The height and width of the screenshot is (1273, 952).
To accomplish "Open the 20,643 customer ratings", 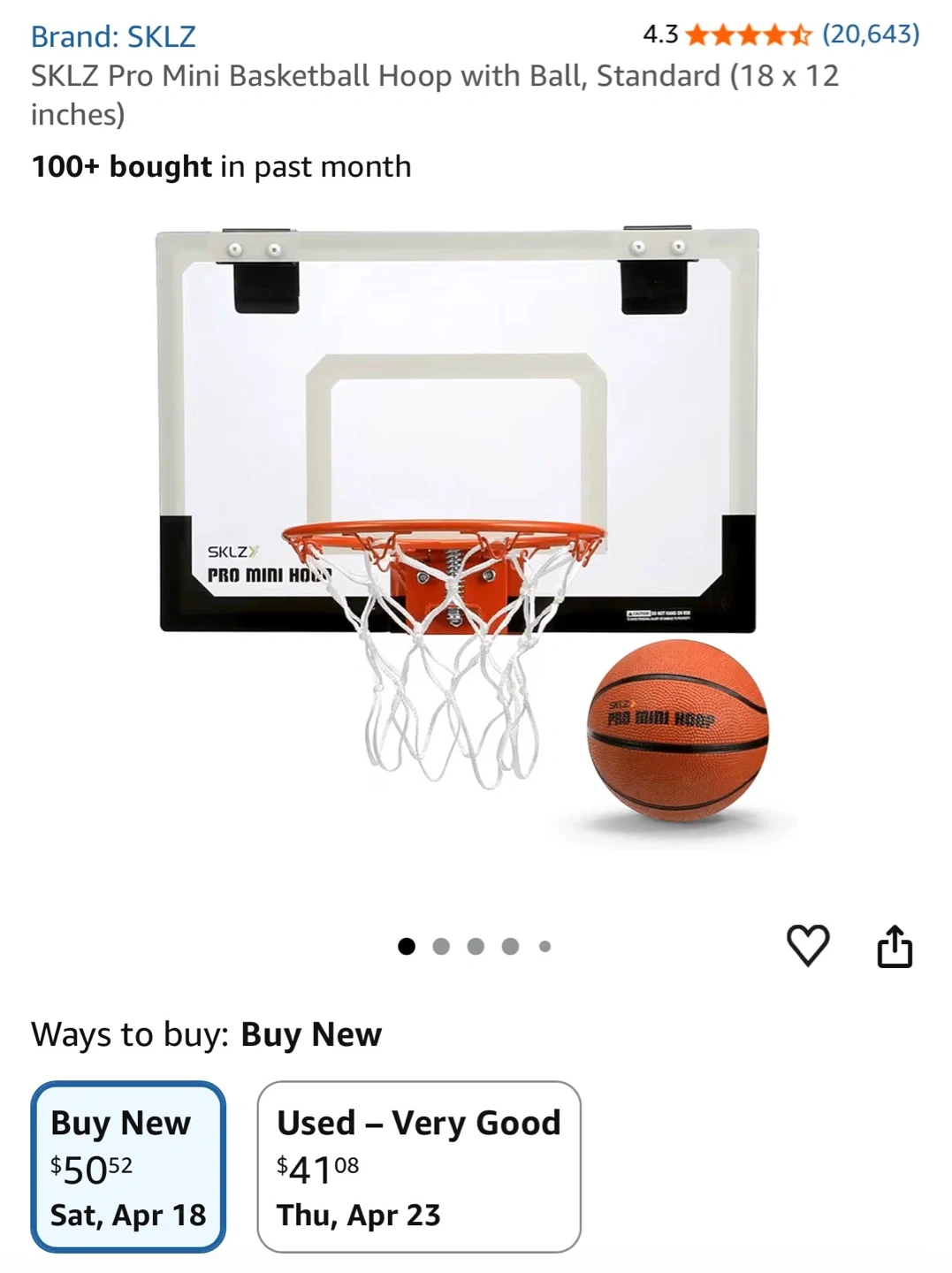I will tap(871, 34).
